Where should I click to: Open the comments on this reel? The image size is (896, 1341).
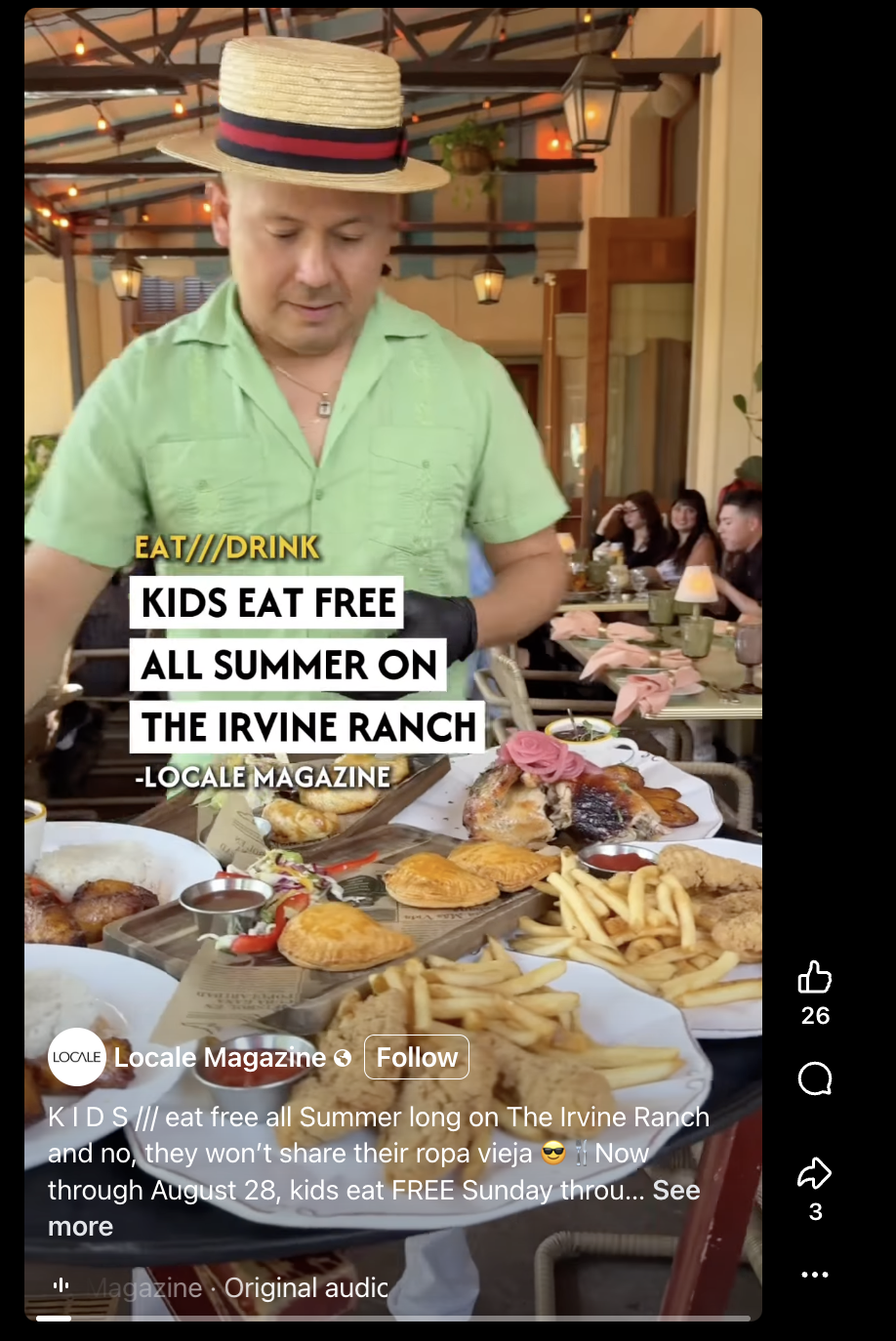coord(814,1079)
